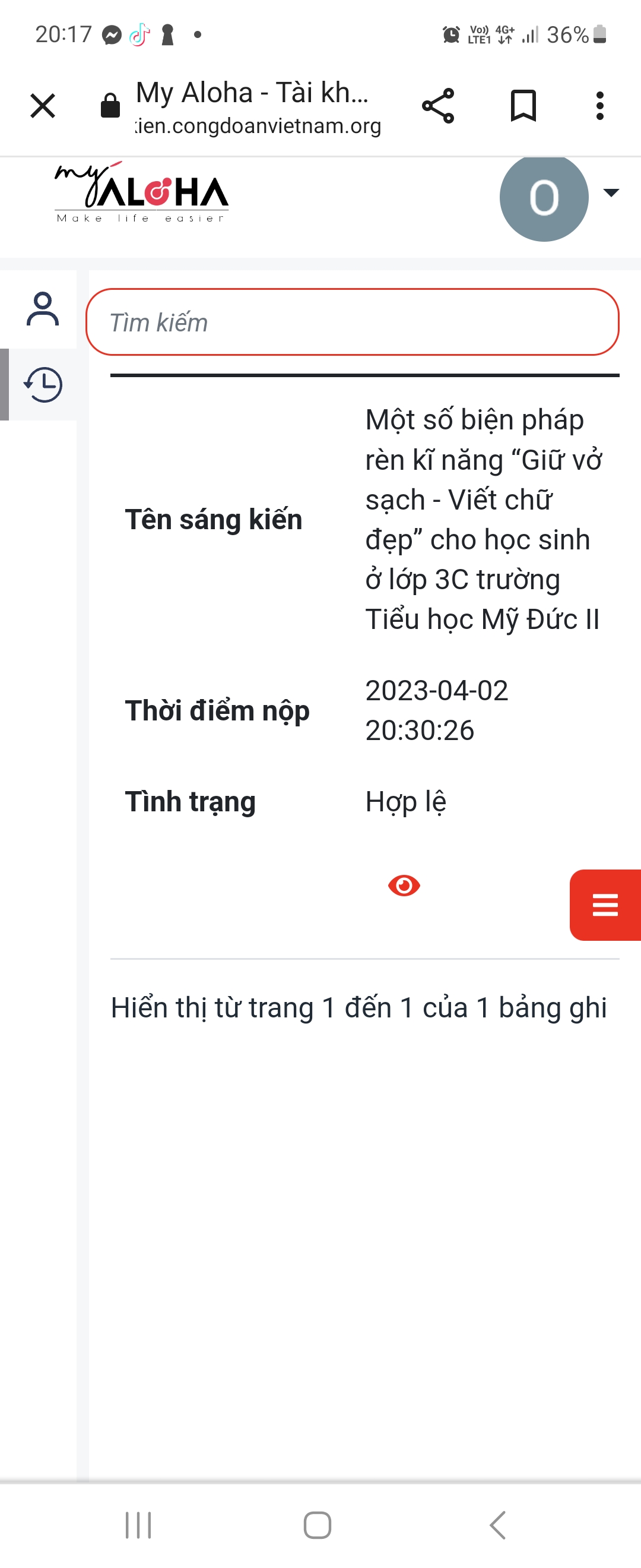Bookmark the My Aloha page
641x1568 pixels.
(523, 106)
